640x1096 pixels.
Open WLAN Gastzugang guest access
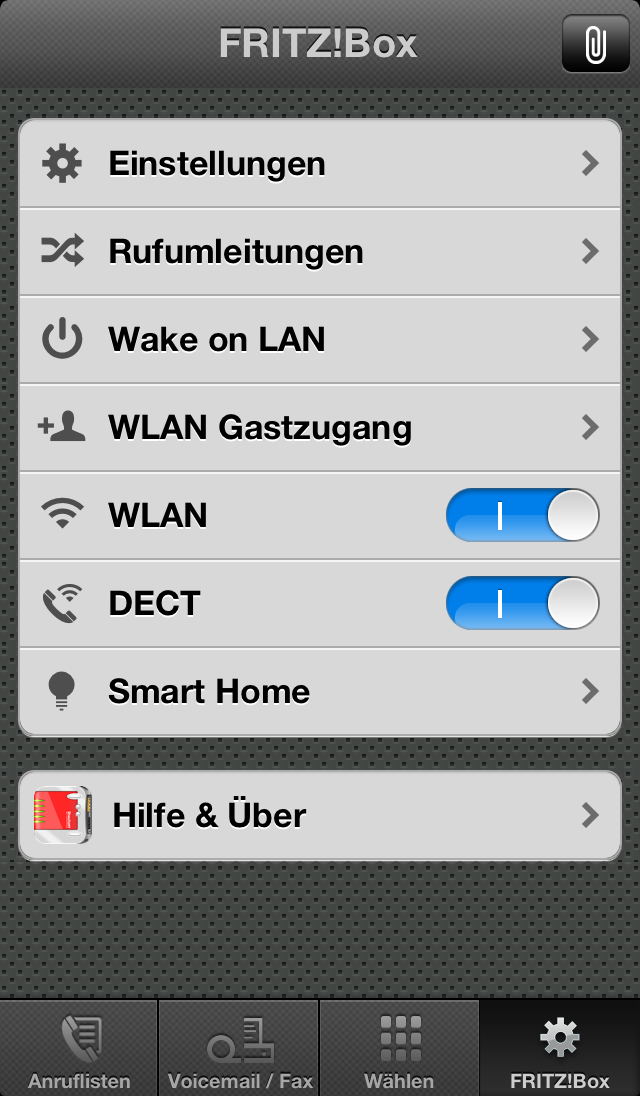click(x=320, y=428)
